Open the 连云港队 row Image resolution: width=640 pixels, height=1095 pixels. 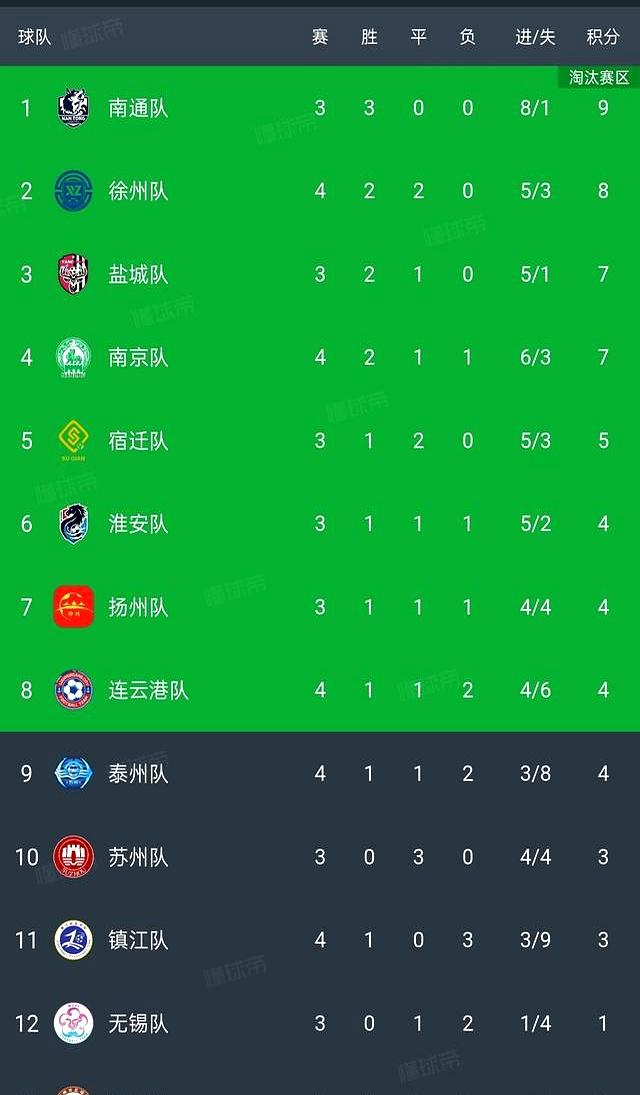click(320, 690)
